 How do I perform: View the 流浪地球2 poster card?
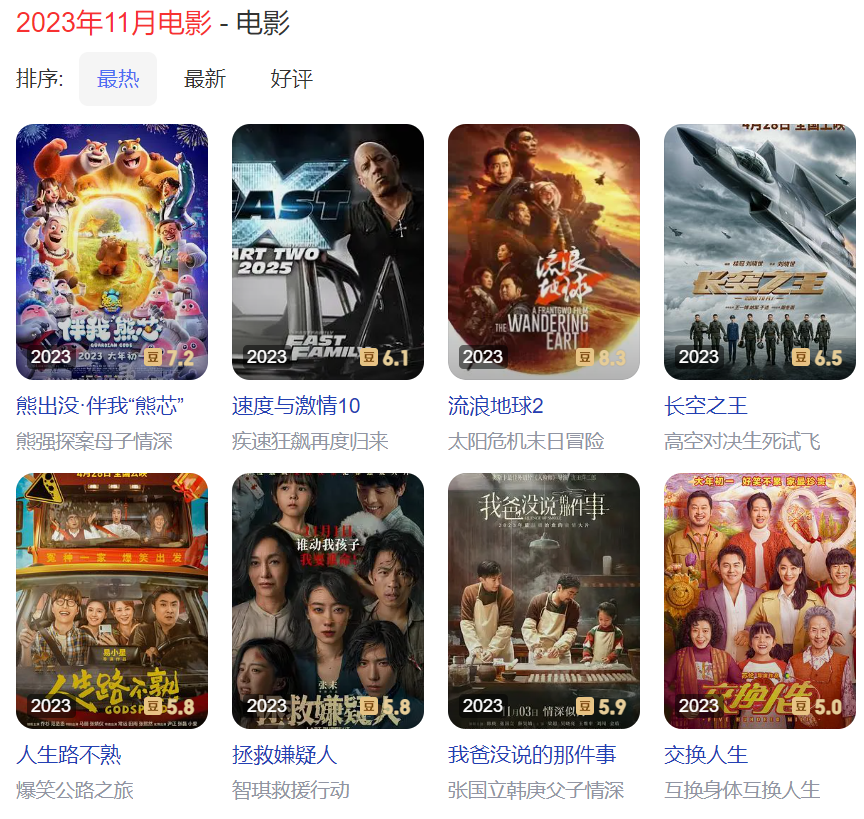pos(544,251)
